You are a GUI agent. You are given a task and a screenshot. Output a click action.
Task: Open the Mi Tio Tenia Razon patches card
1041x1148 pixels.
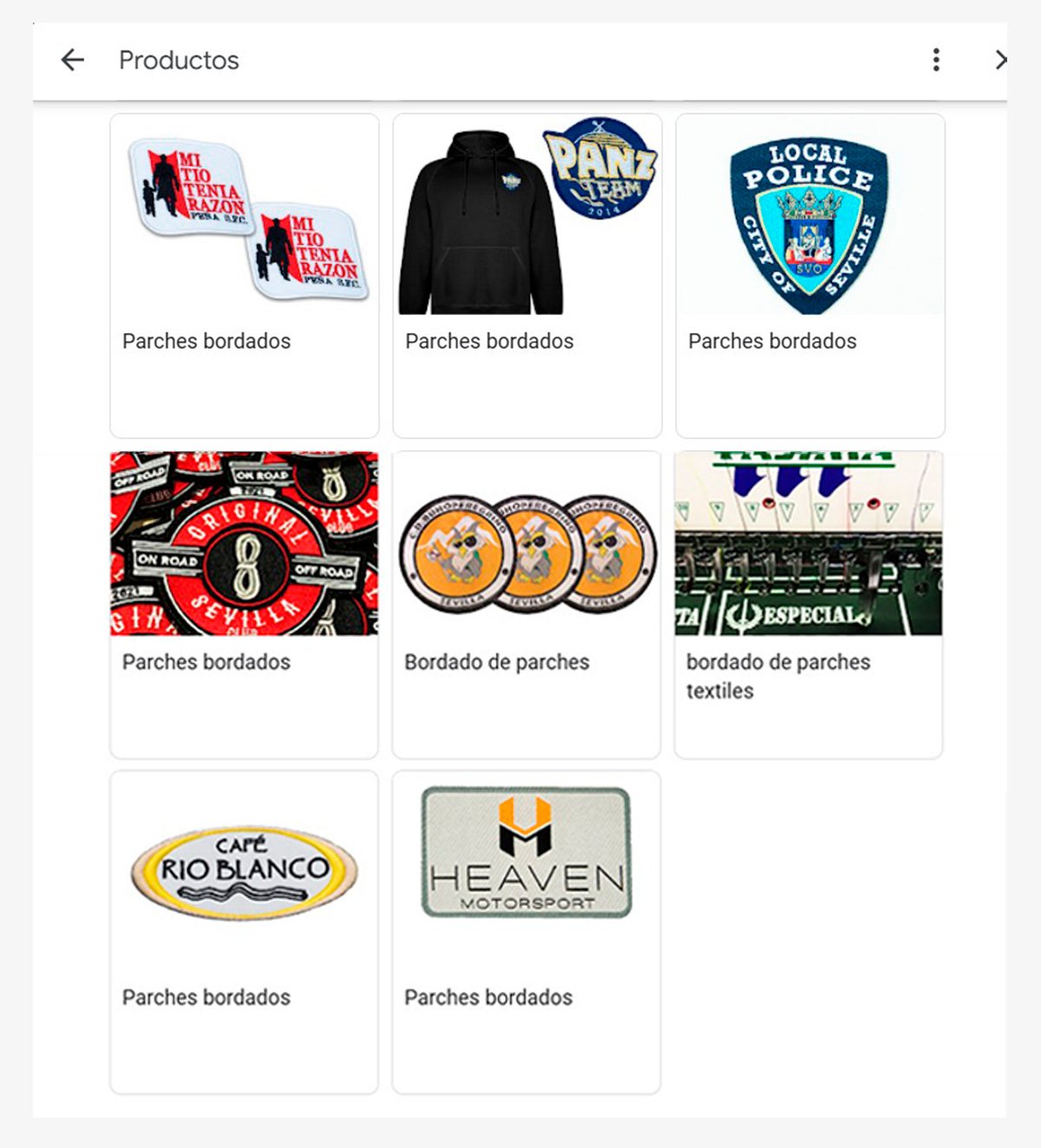pyautogui.click(x=245, y=275)
